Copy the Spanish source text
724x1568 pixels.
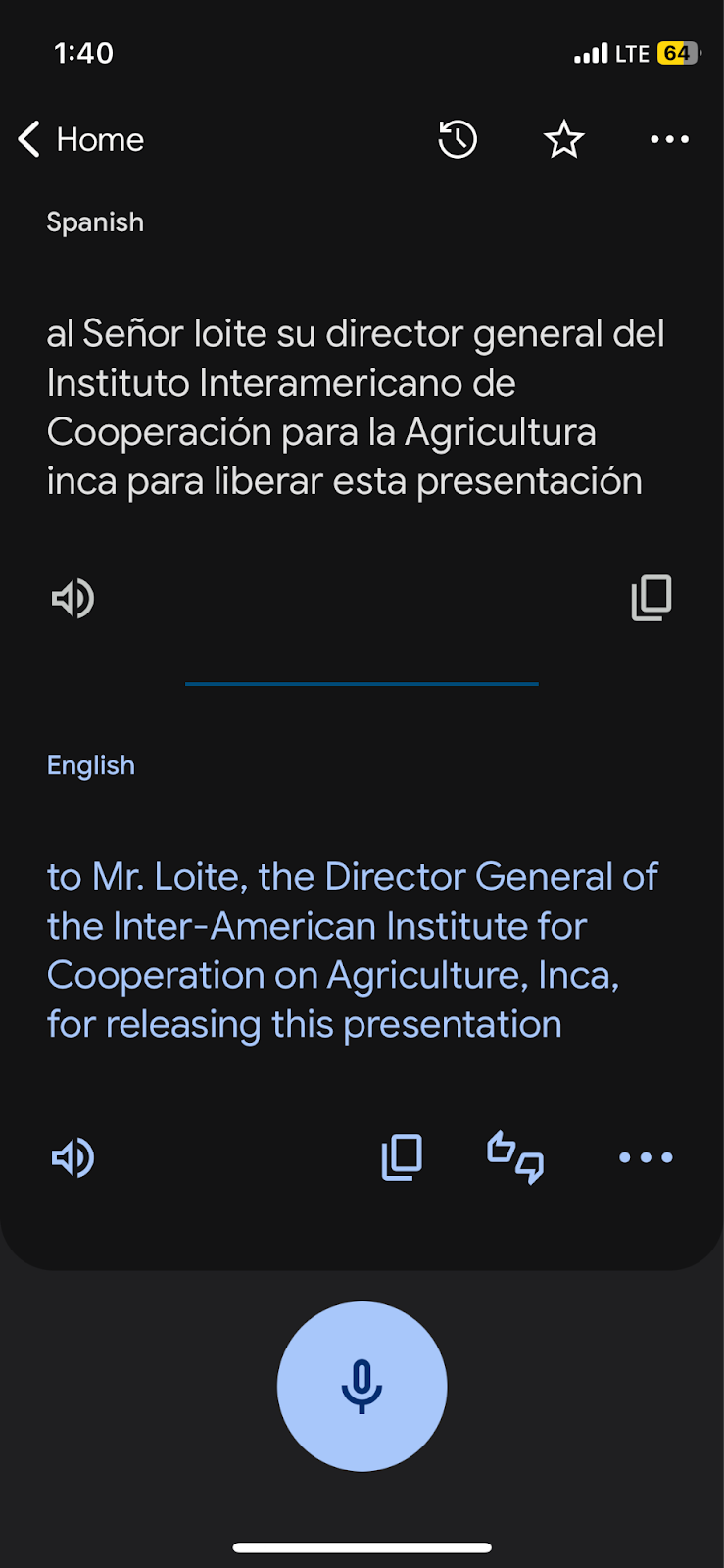652,598
